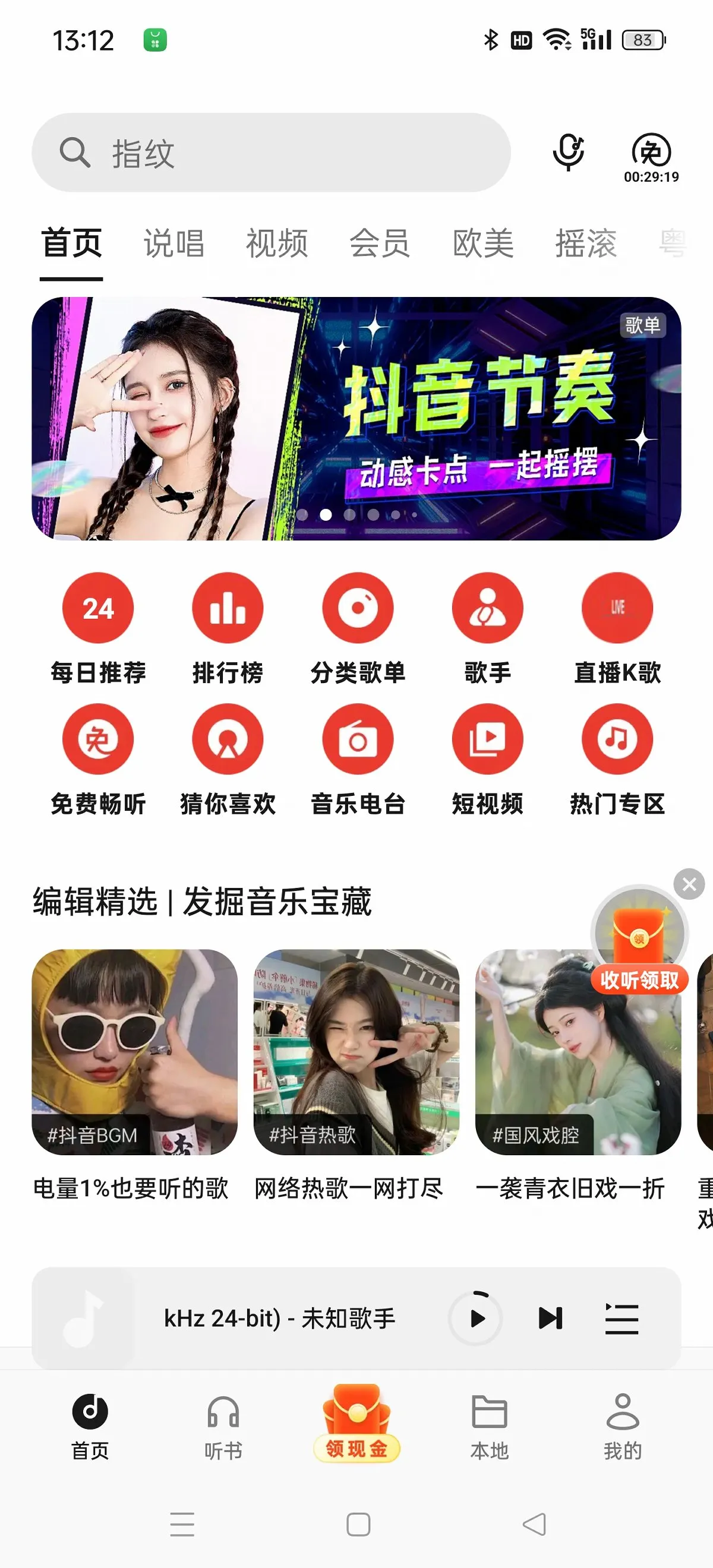The width and height of the screenshot is (713, 1568).
Task: Switch to the 说唱 tab
Action: [x=174, y=244]
